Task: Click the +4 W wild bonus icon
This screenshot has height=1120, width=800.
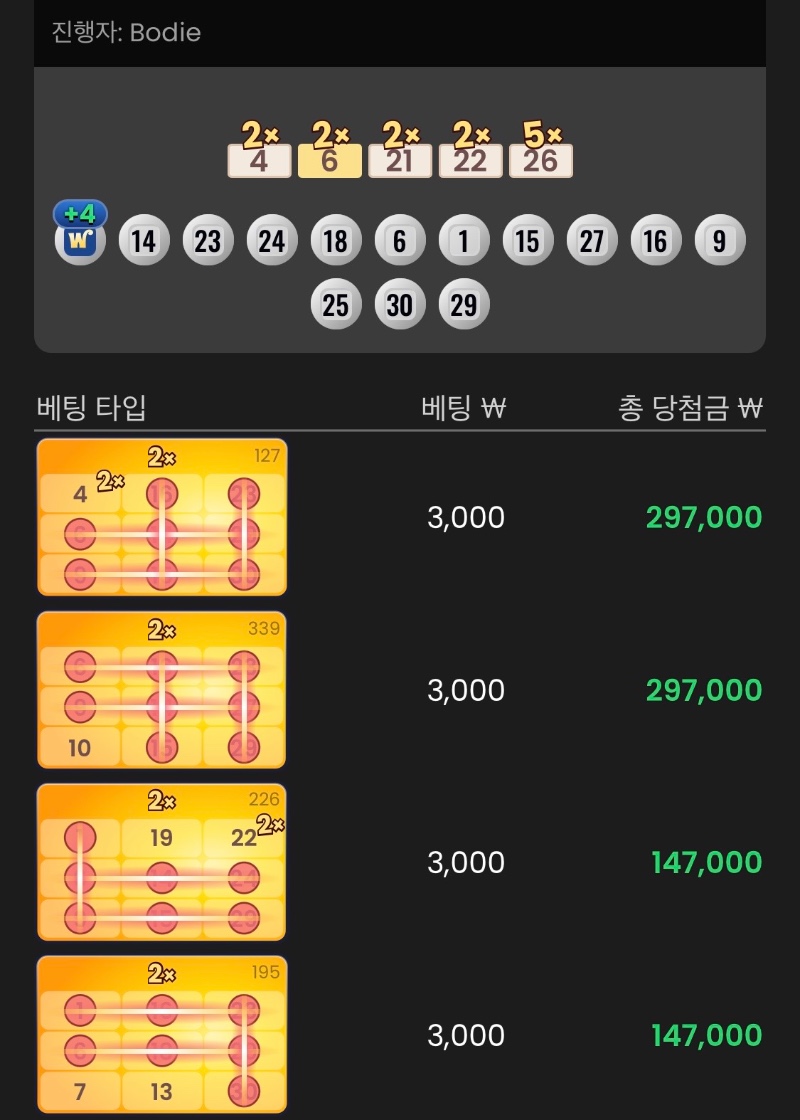Action: pos(78,238)
